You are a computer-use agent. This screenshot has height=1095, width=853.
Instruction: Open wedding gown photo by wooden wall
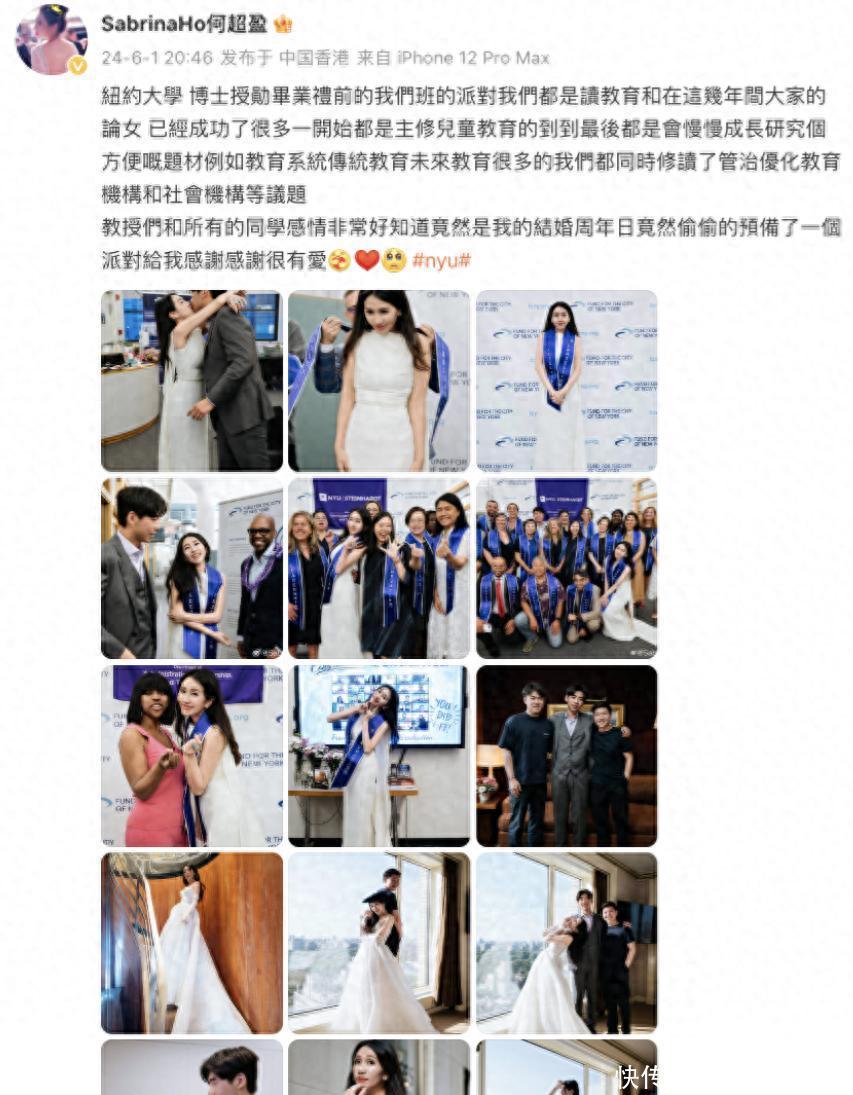click(x=191, y=942)
